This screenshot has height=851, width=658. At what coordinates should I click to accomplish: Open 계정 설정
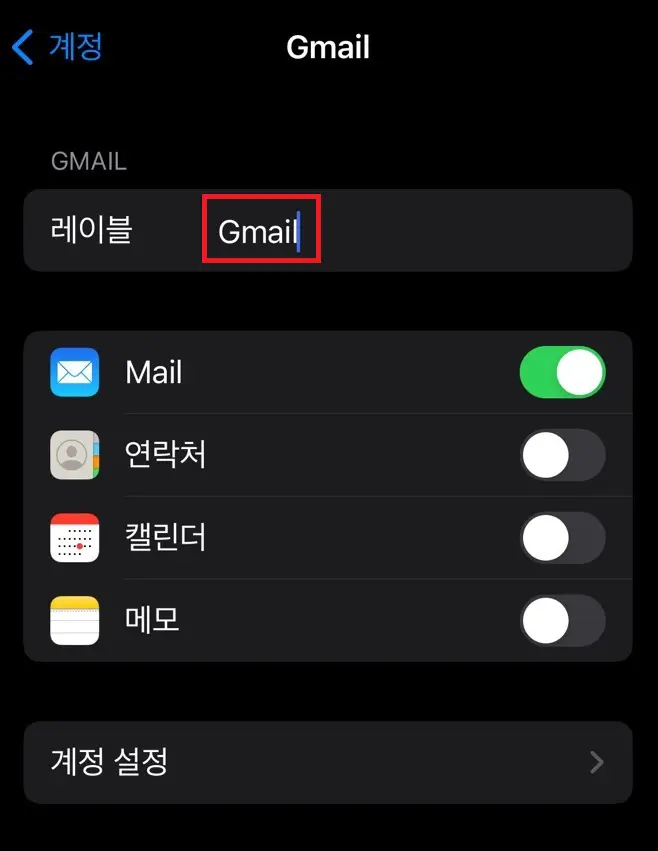328,762
